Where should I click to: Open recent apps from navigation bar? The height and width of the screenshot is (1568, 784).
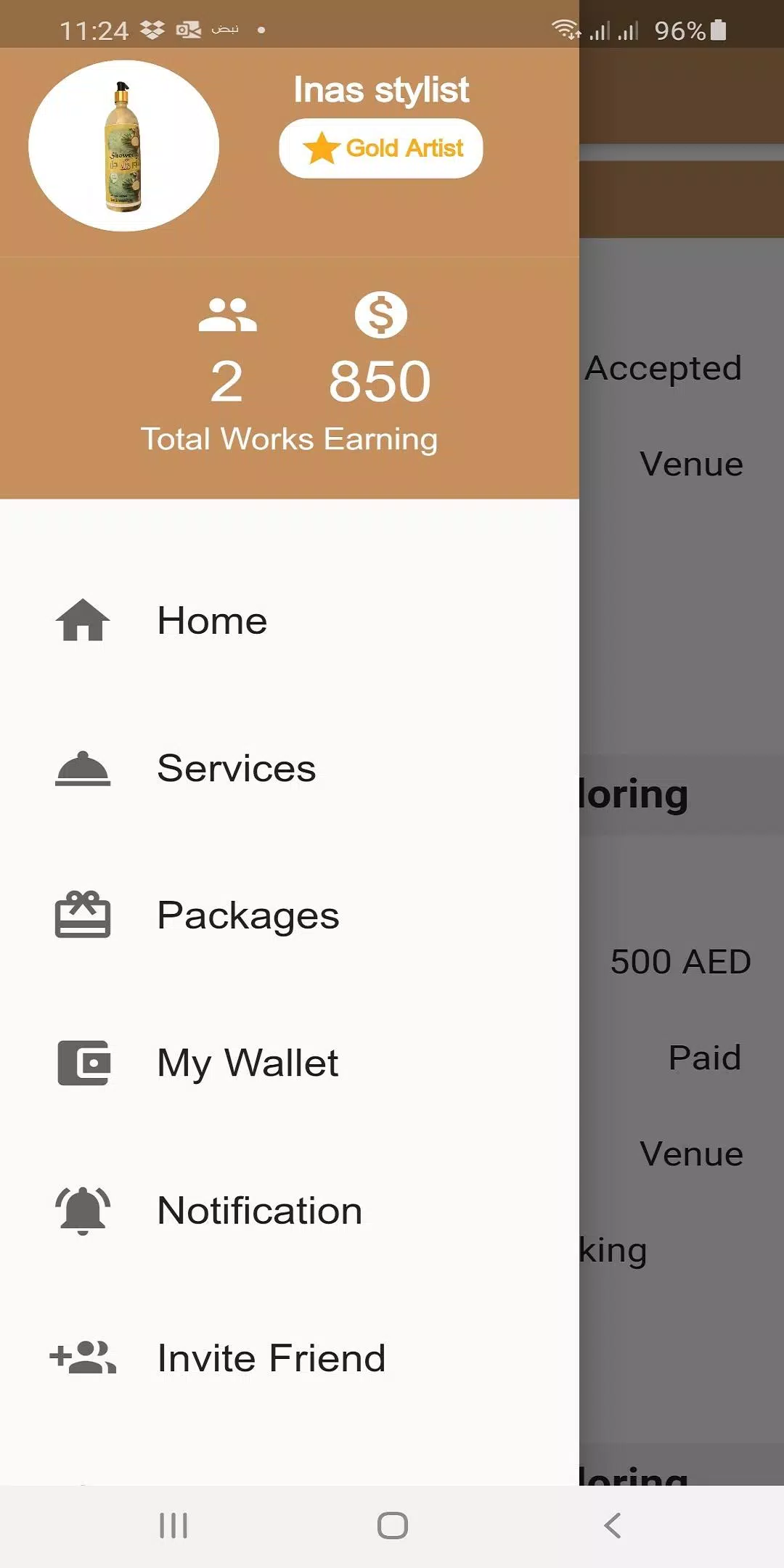(173, 1525)
